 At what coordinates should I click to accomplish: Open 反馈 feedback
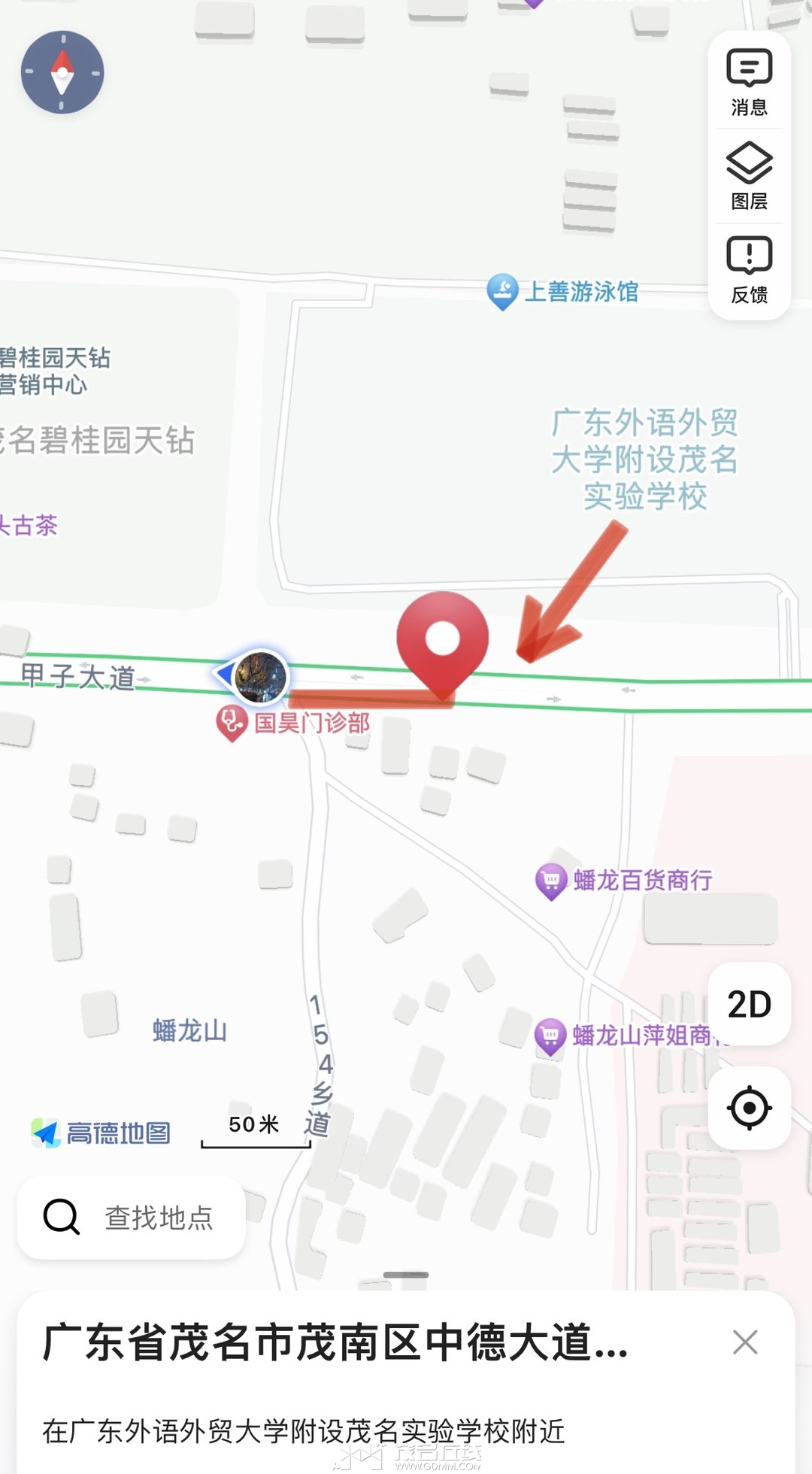tap(749, 270)
